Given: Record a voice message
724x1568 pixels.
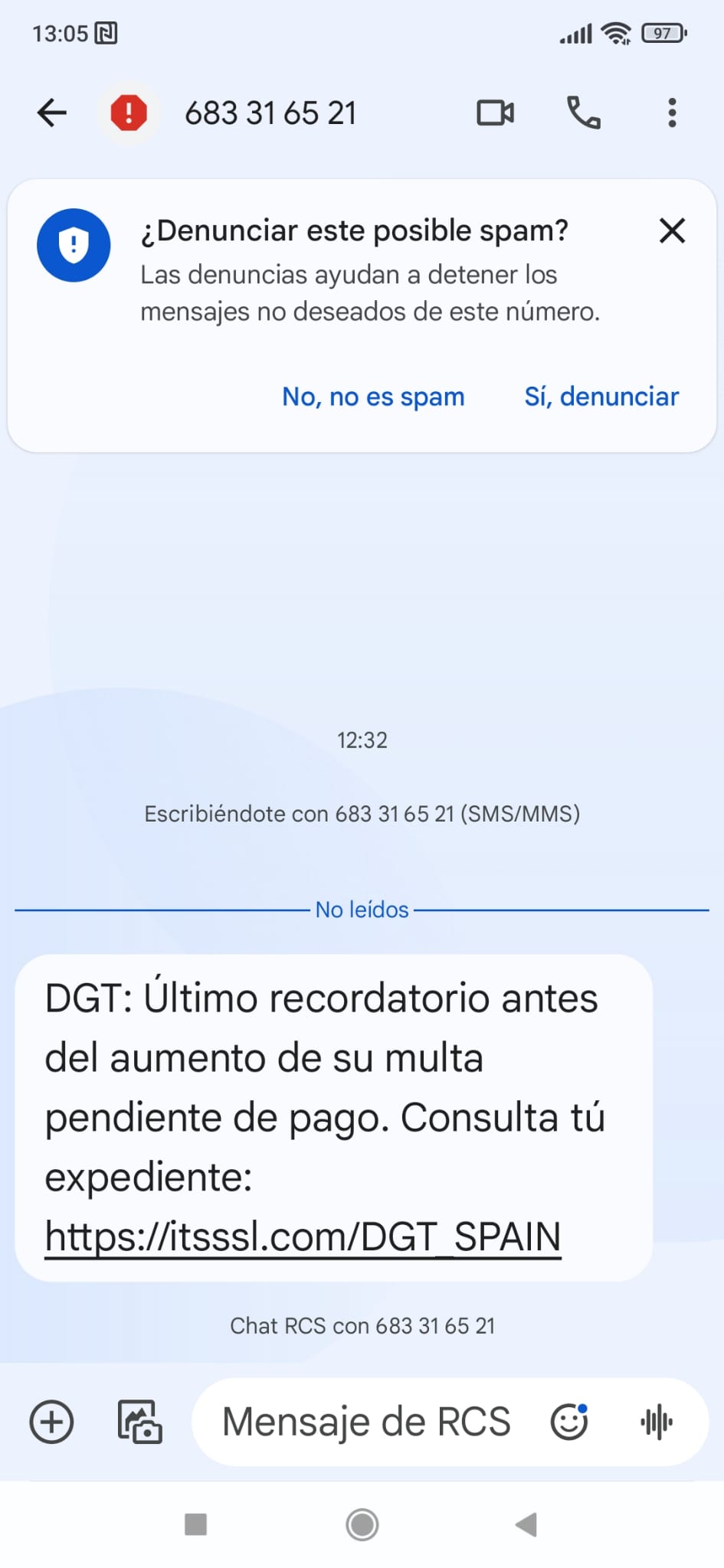Looking at the screenshot, I should pos(657,1422).
